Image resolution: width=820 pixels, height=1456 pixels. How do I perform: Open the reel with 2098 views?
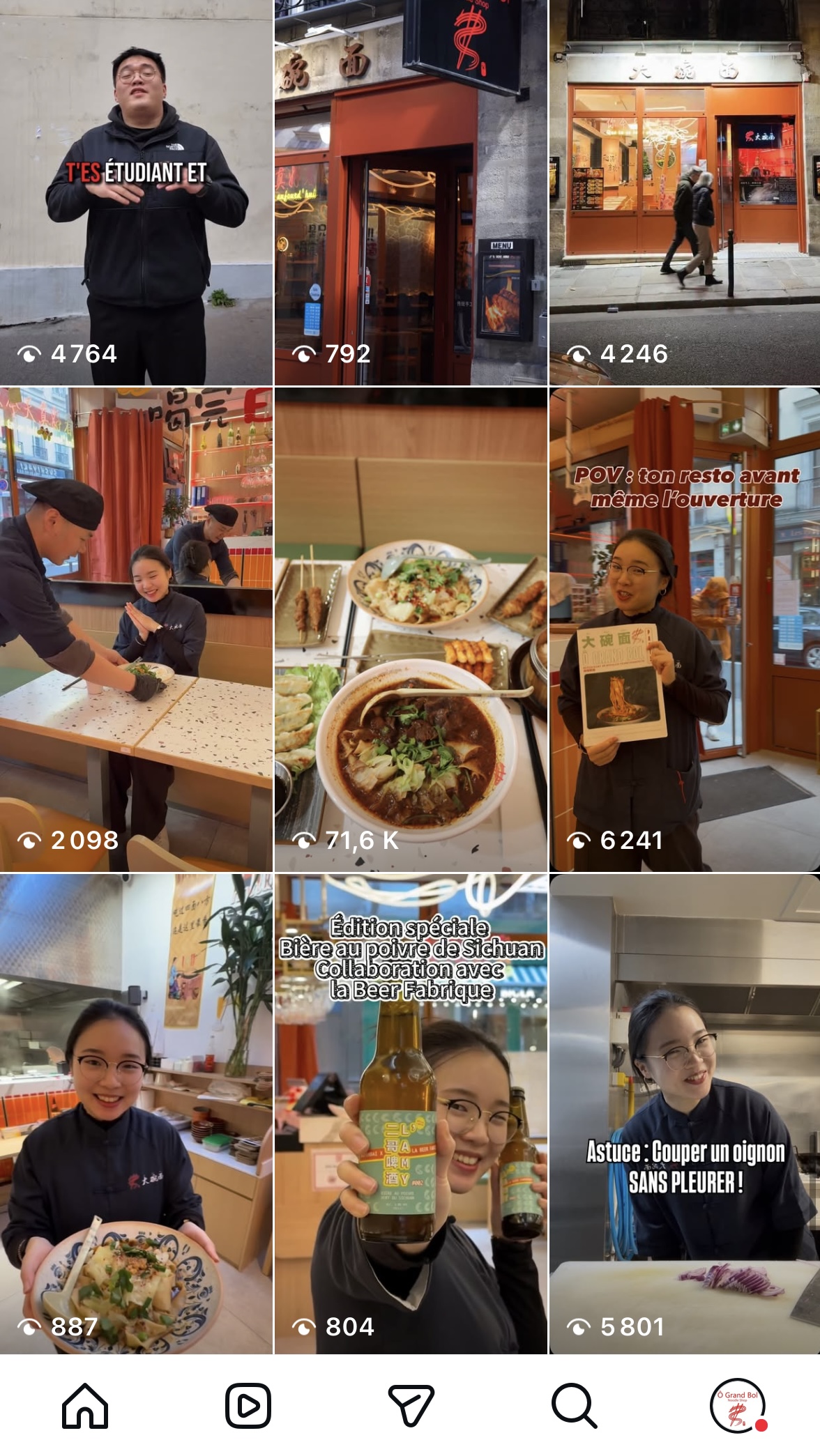click(x=136, y=629)
